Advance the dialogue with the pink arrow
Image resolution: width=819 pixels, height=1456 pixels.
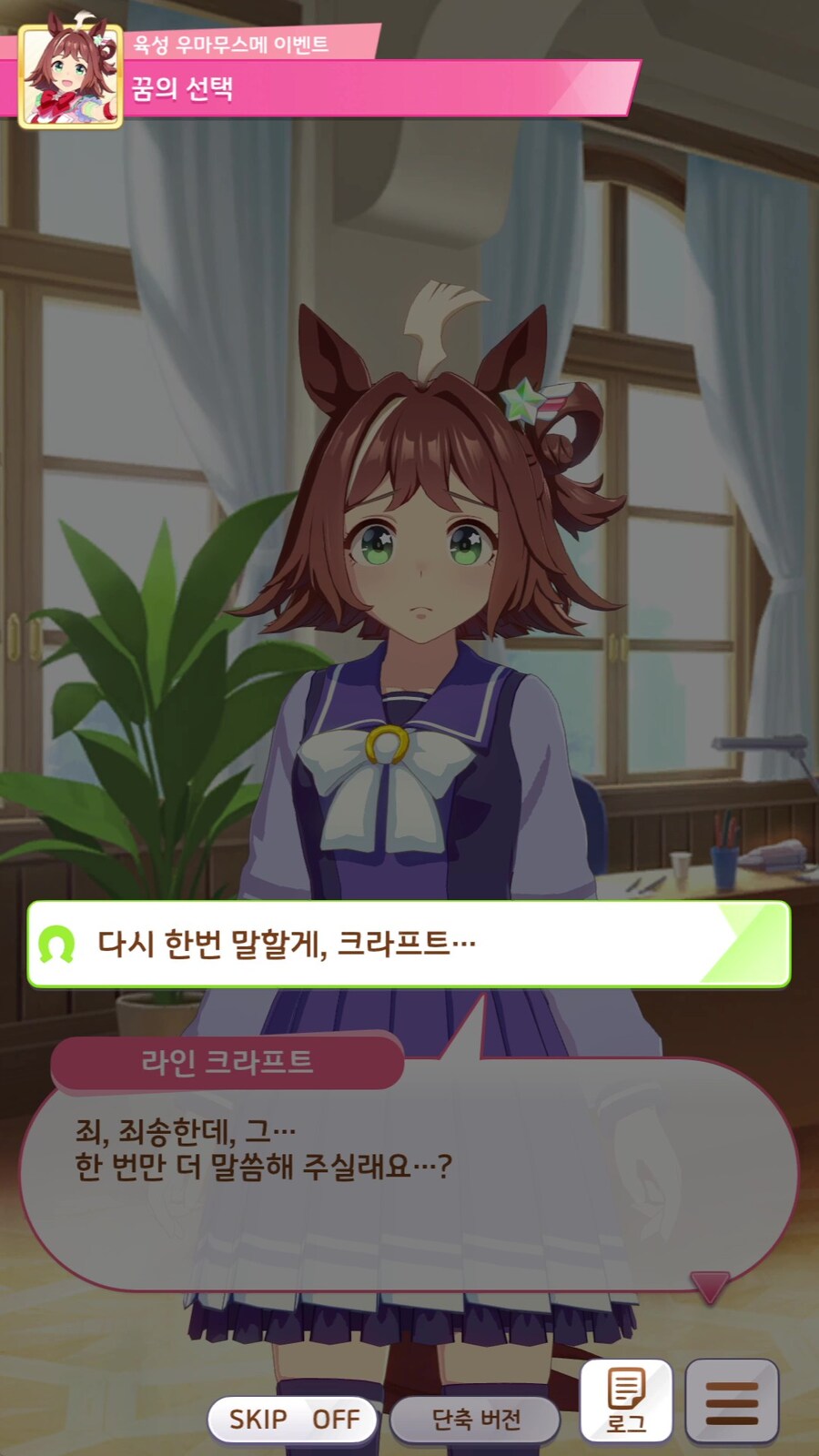(x=709, y=1285)
